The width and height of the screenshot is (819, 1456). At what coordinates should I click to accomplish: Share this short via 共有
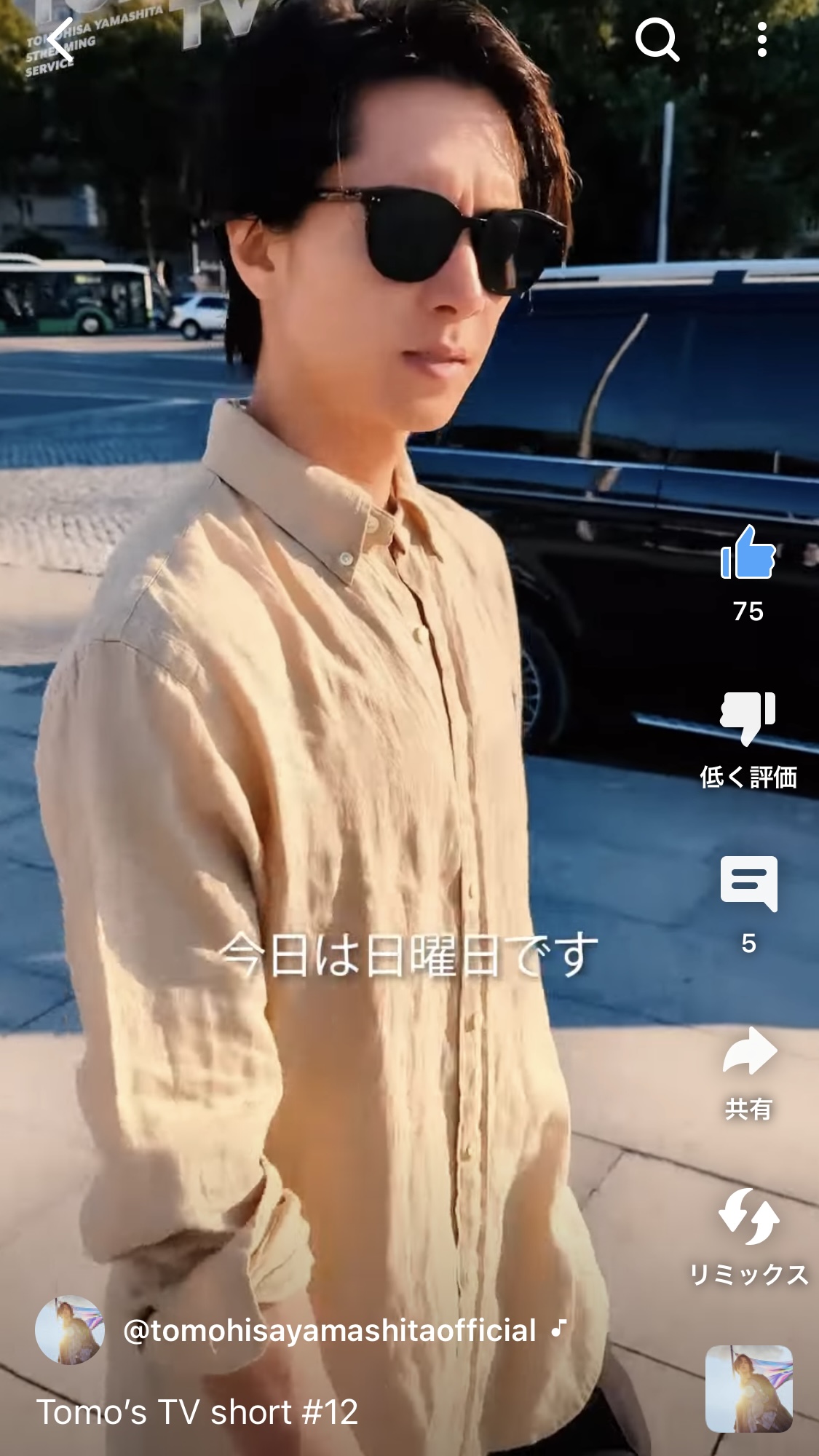749,1051
